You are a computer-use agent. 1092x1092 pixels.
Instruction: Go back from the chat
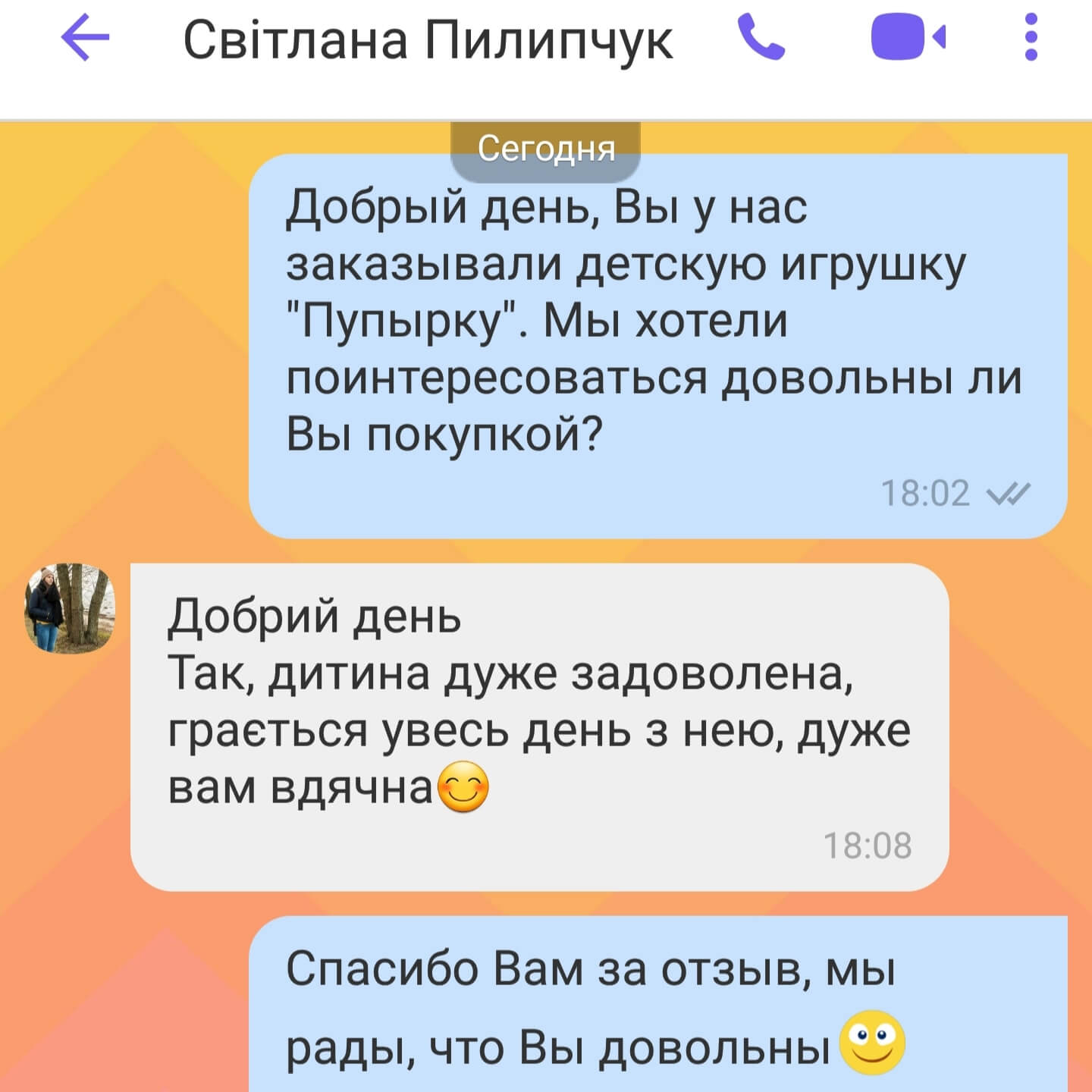pos(85,38)
